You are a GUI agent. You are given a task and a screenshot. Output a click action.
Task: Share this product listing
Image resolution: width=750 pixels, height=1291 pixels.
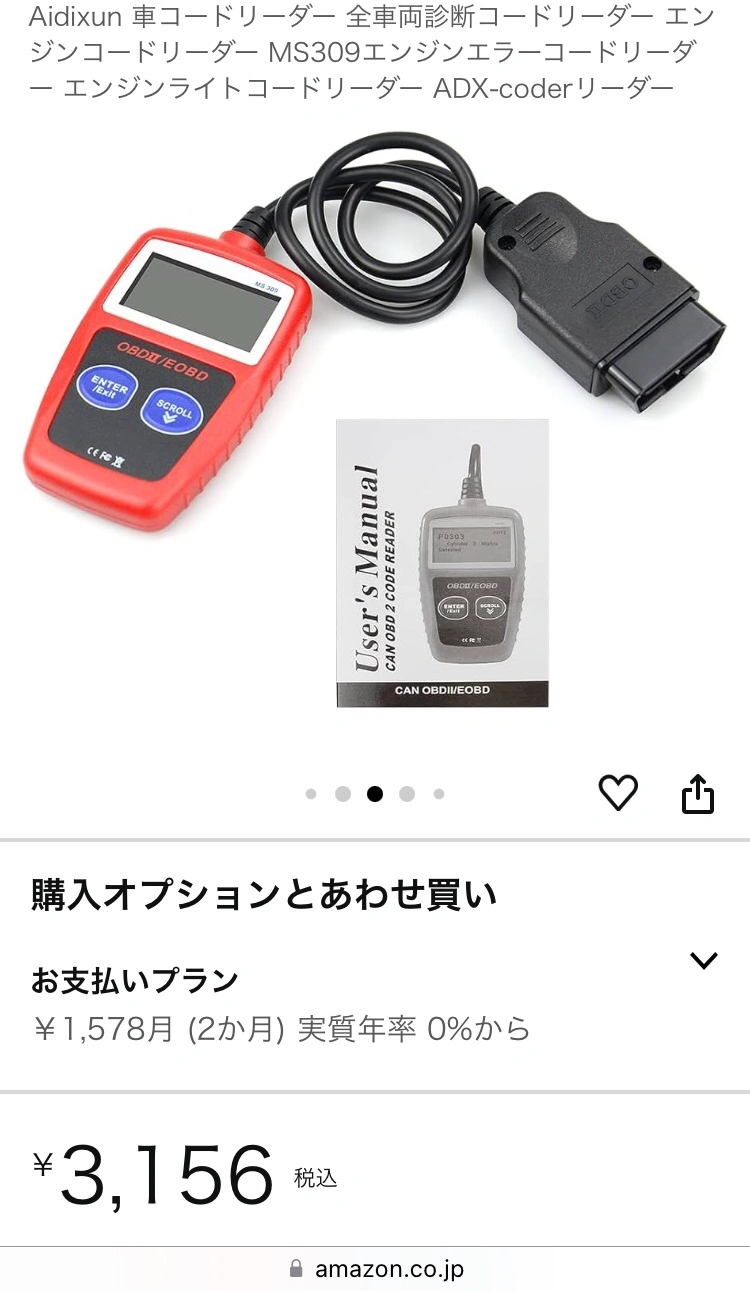tap(698, 794)
